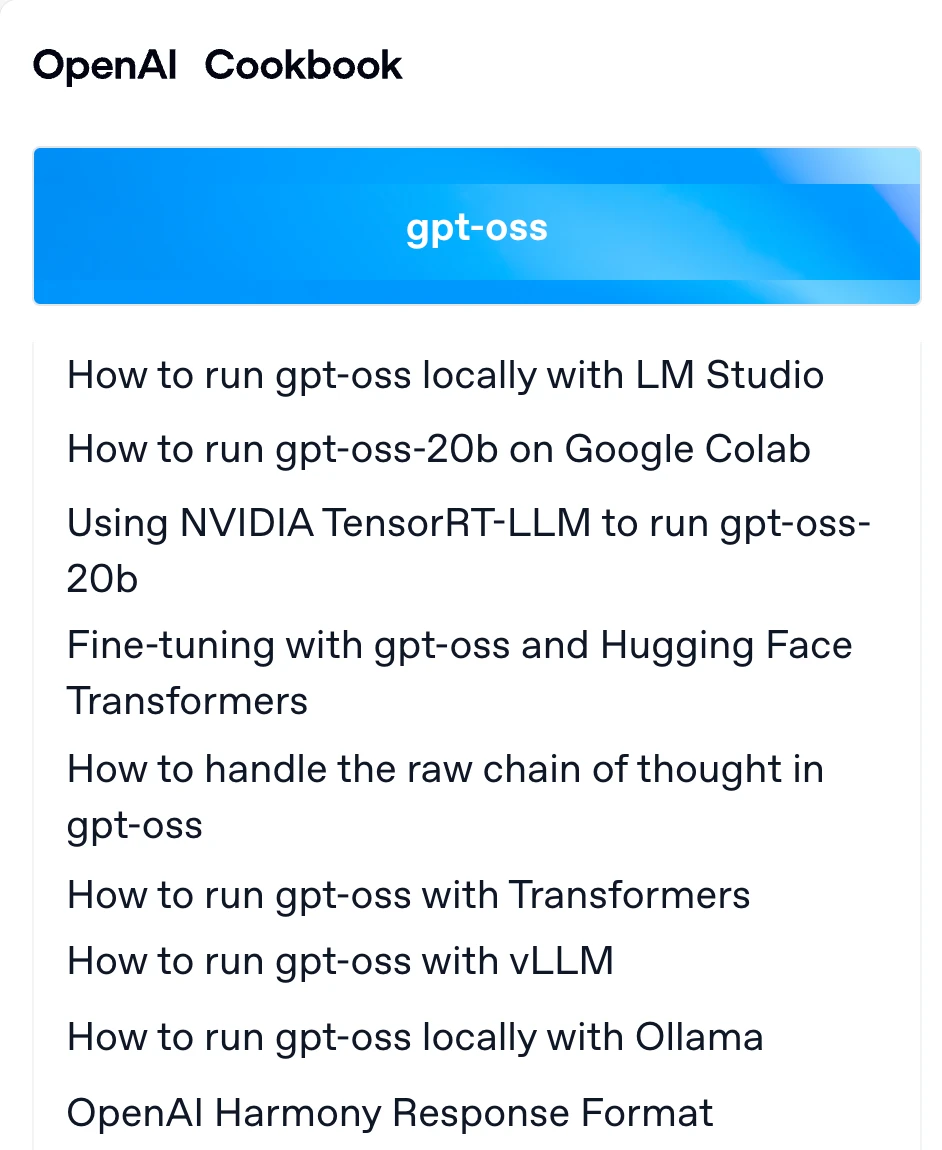Open OpenAI Harmony Response Format article
The width and height of the screenshot is (942, 1150).
[390, 1113]
